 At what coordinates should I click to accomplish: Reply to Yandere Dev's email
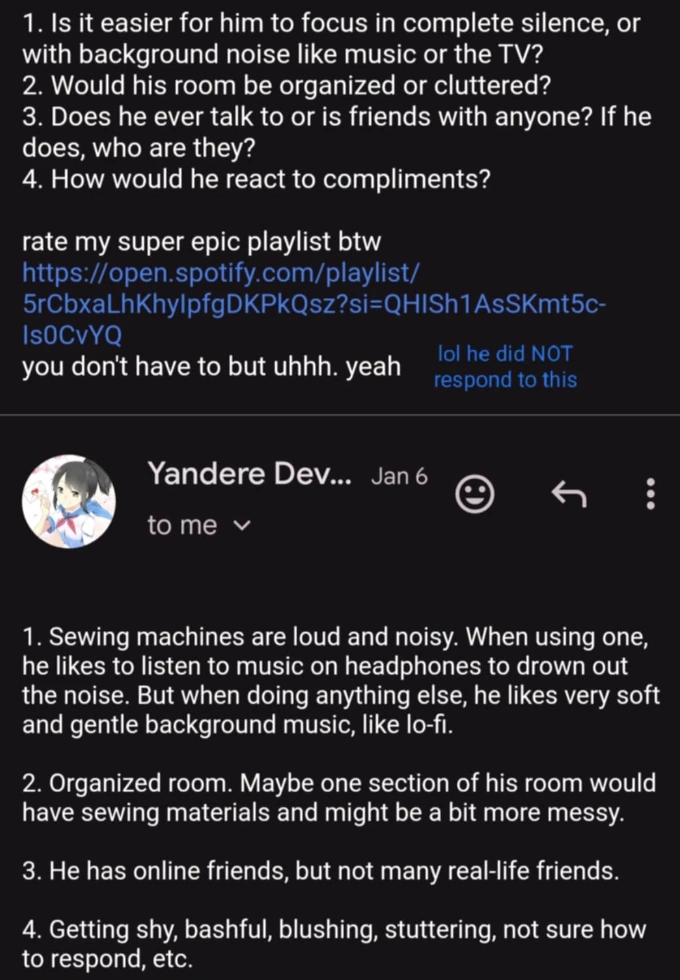(x=569, y=492)
